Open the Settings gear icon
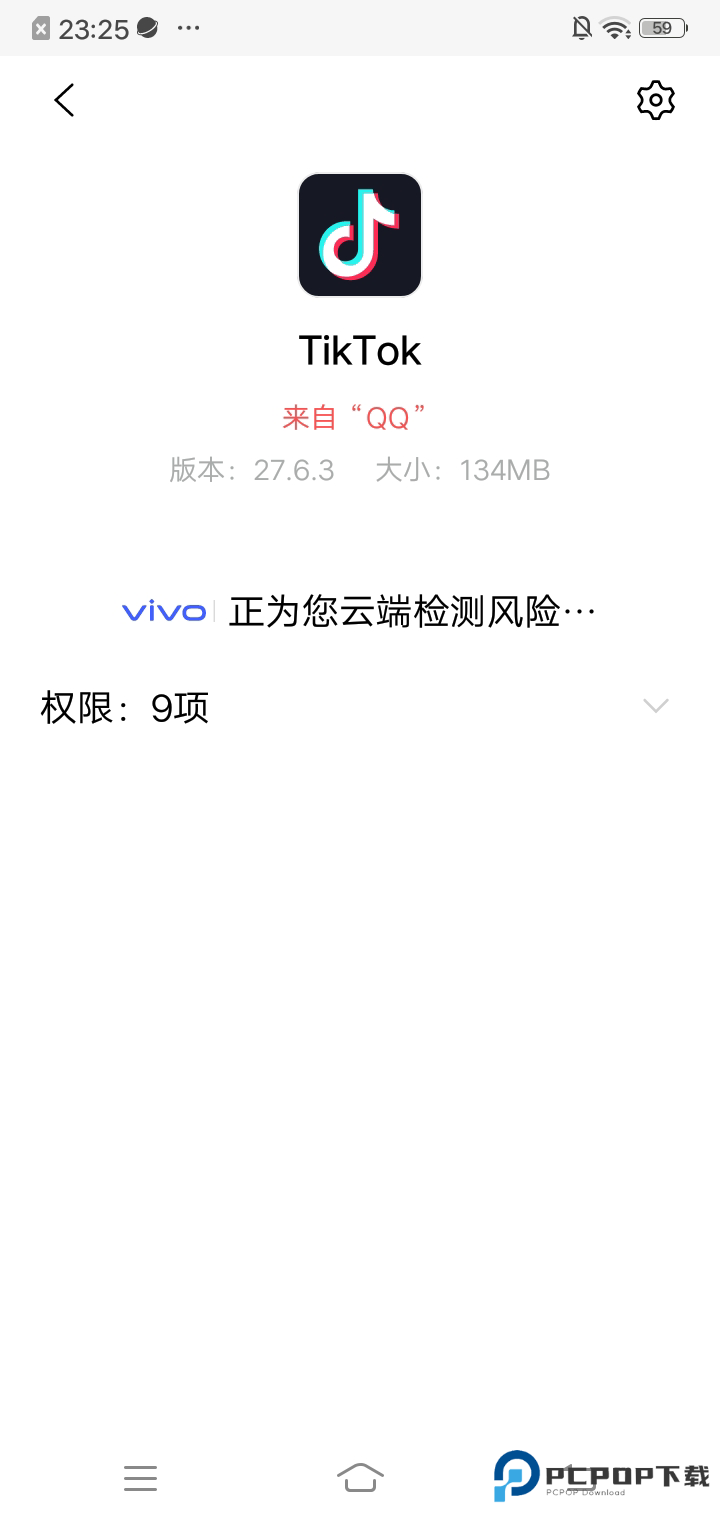 click(x=655, y=100)
